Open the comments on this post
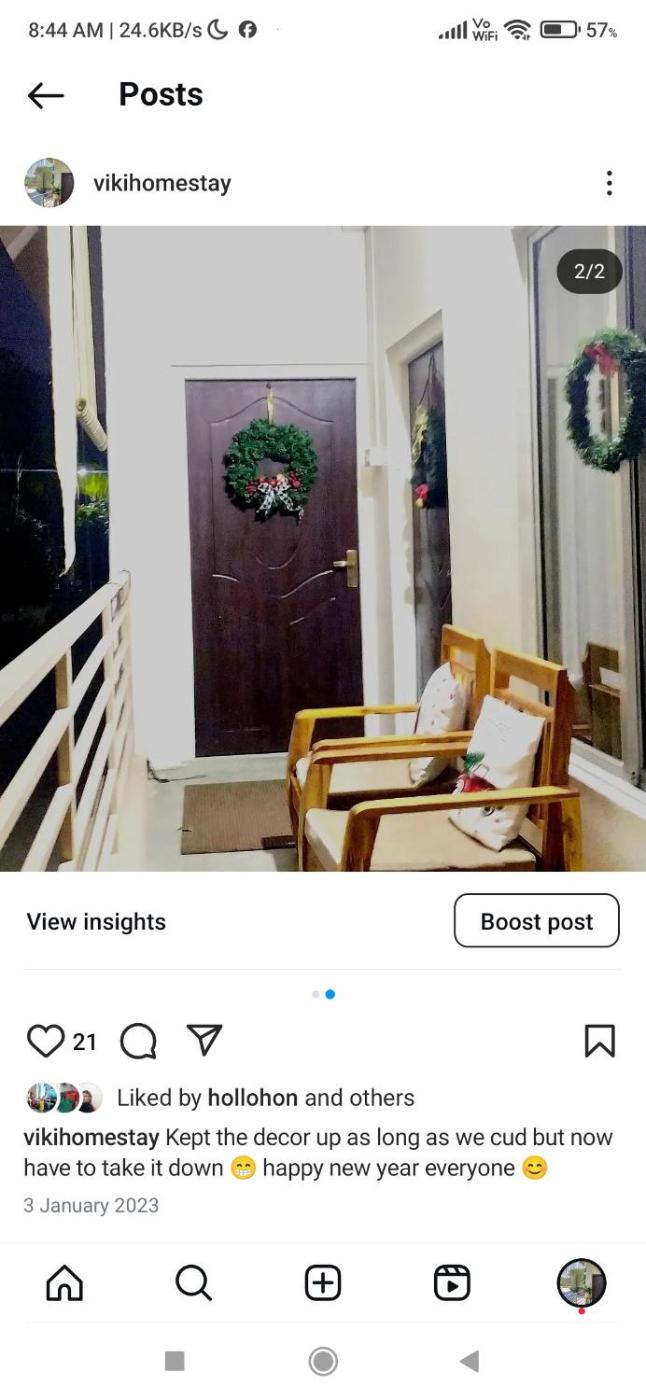This screenshot has width=646, height=1400. tap(138, 1041)
